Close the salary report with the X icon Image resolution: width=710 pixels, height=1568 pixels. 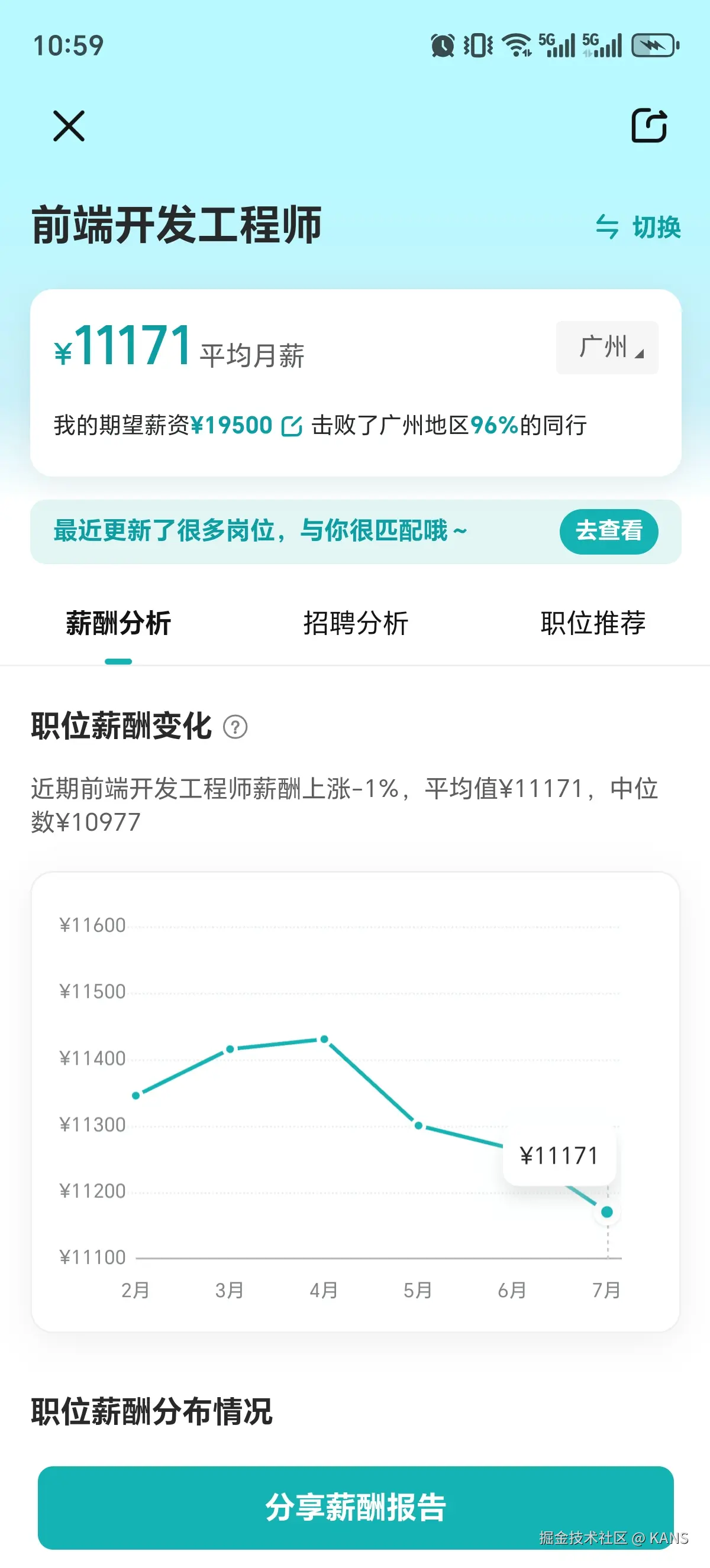point(69,126)
